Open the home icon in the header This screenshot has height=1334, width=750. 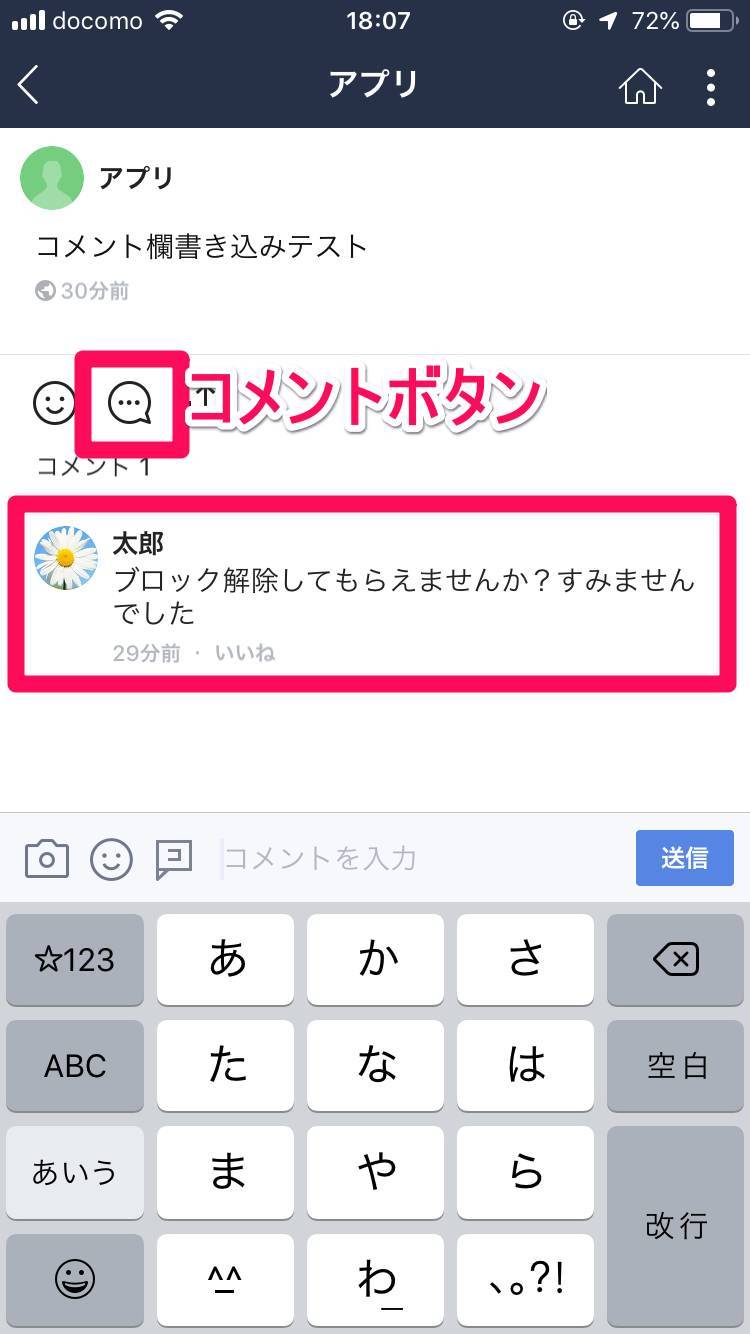(x=640, y=87)
